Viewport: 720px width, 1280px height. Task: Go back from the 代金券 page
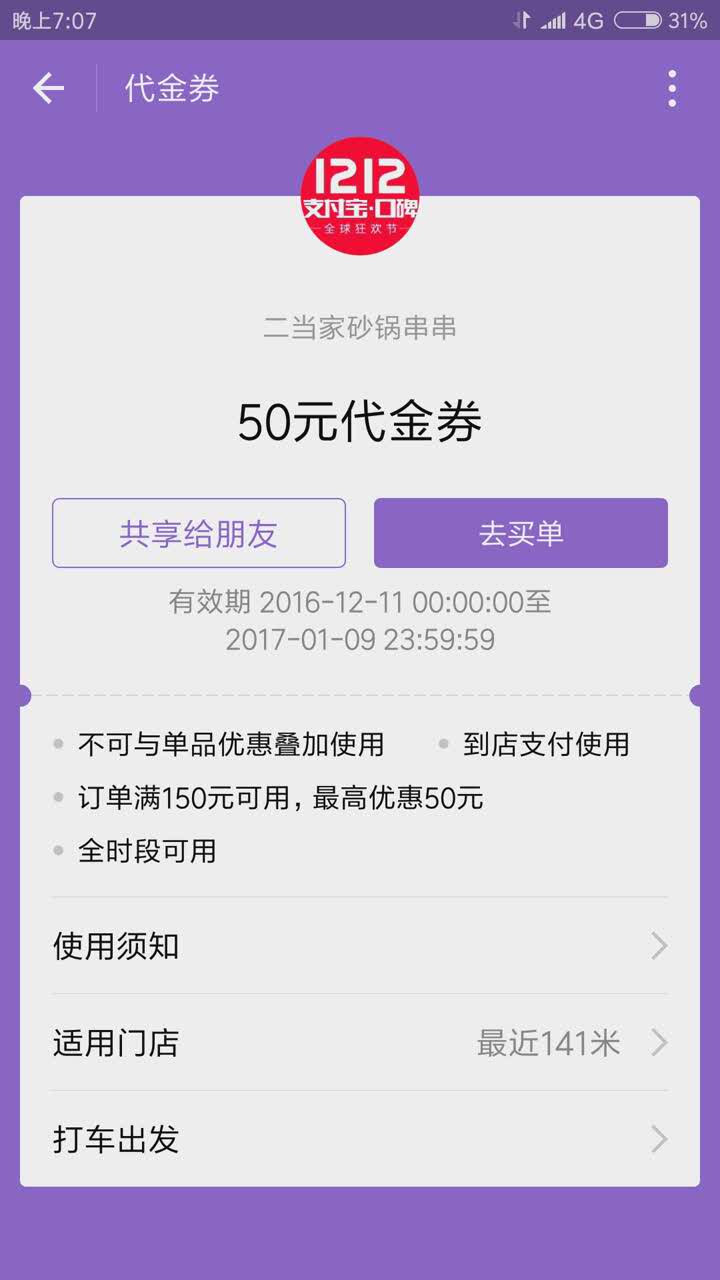tap(48, 89)
